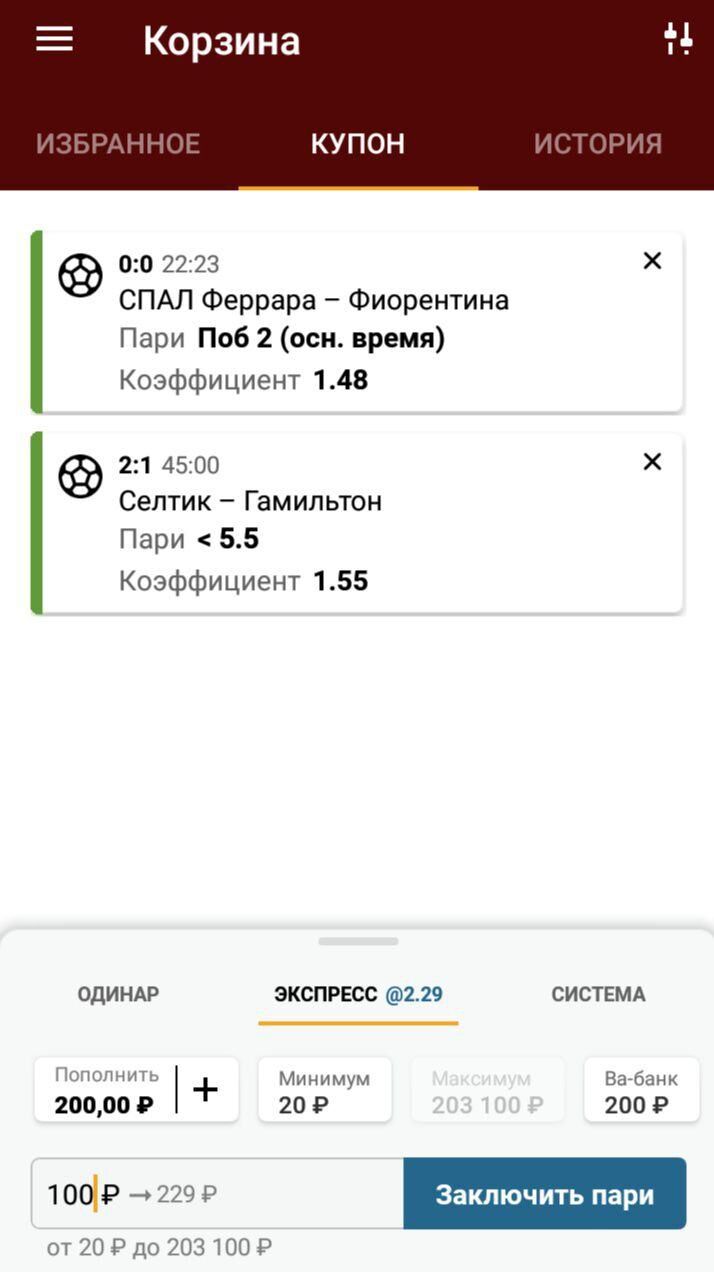This screenshot has height=1272, width=714.
Task: Switch to the Избранное tab
Action: click(x=118, y=143)
